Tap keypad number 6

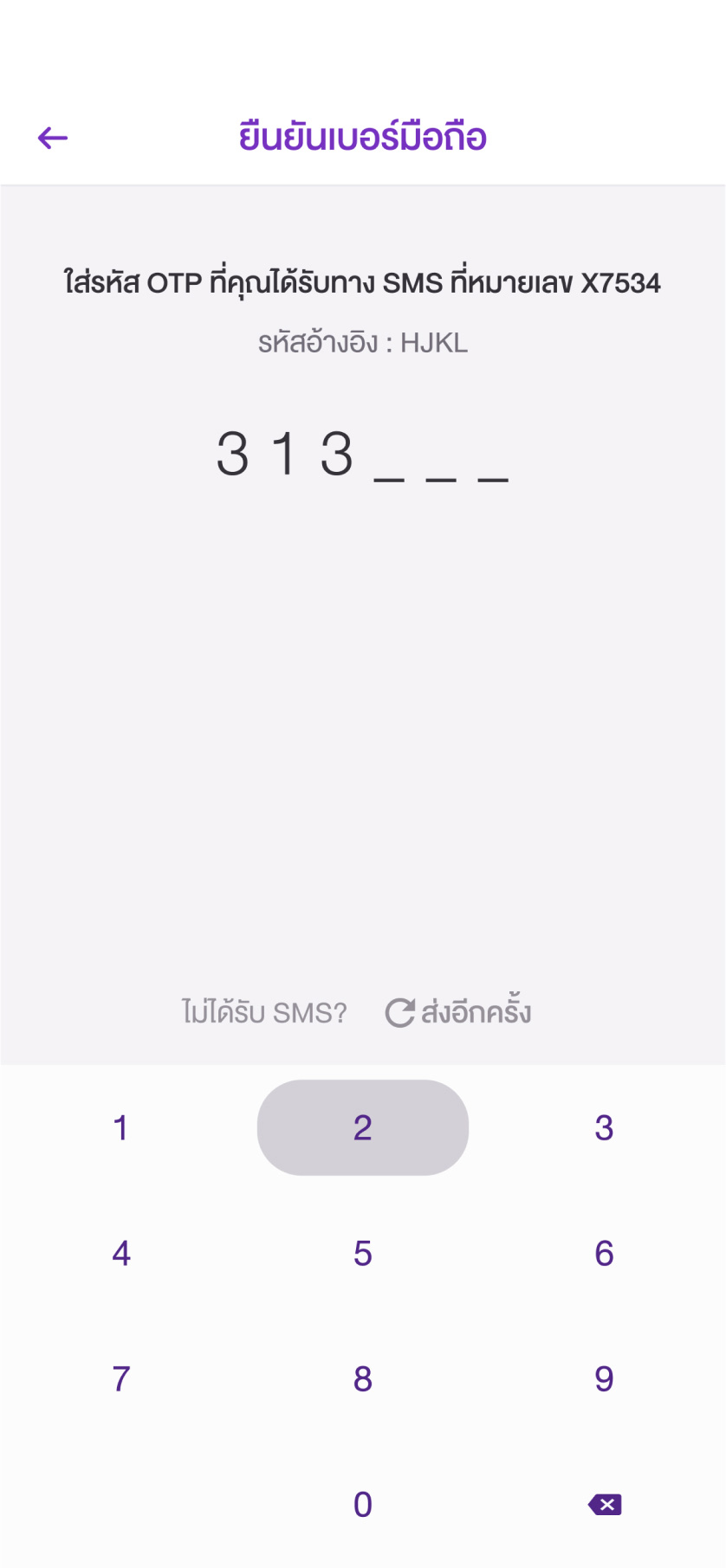click(x=605, y=1253)
